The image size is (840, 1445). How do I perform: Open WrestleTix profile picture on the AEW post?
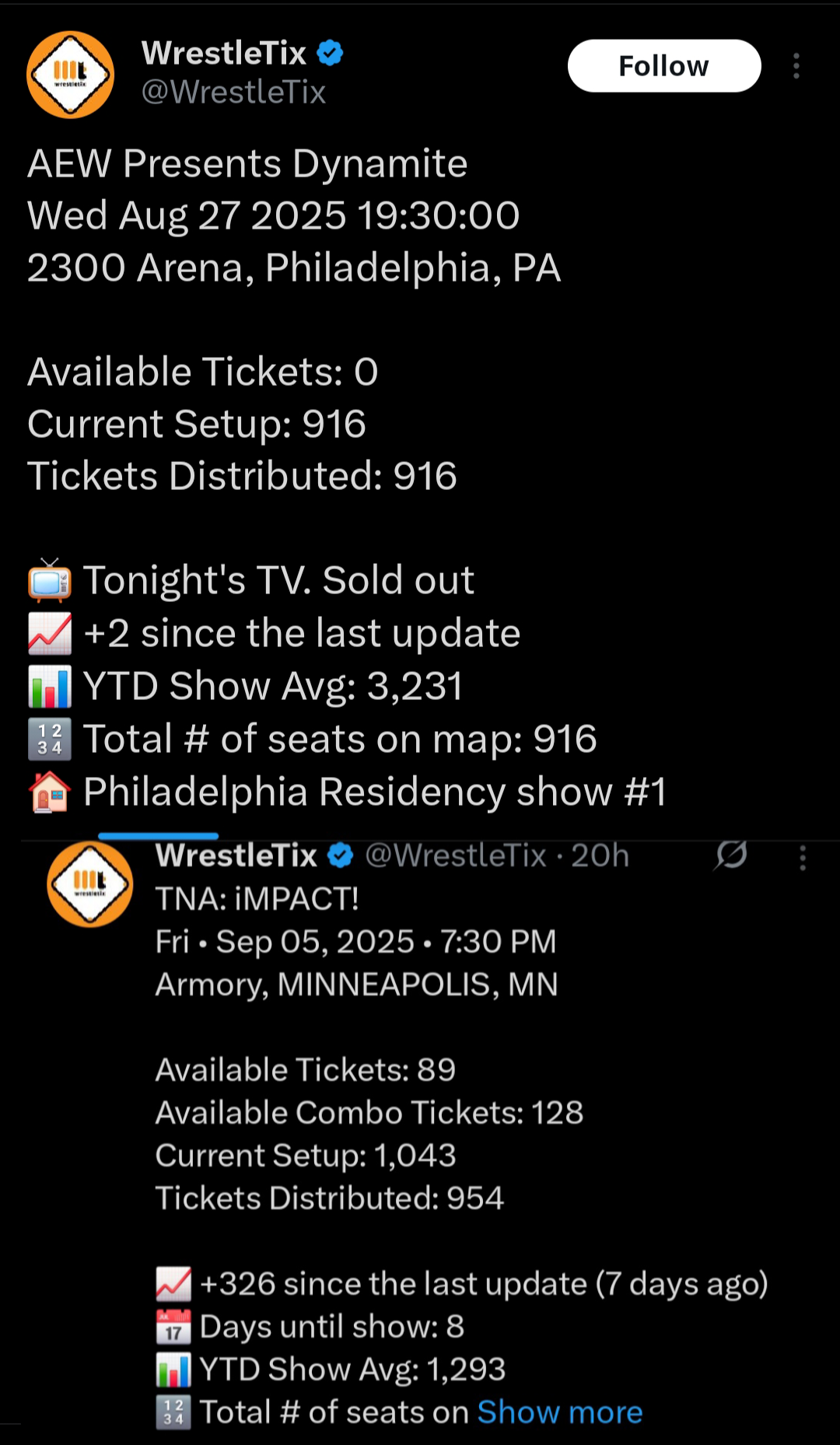[x=71, y=75]
